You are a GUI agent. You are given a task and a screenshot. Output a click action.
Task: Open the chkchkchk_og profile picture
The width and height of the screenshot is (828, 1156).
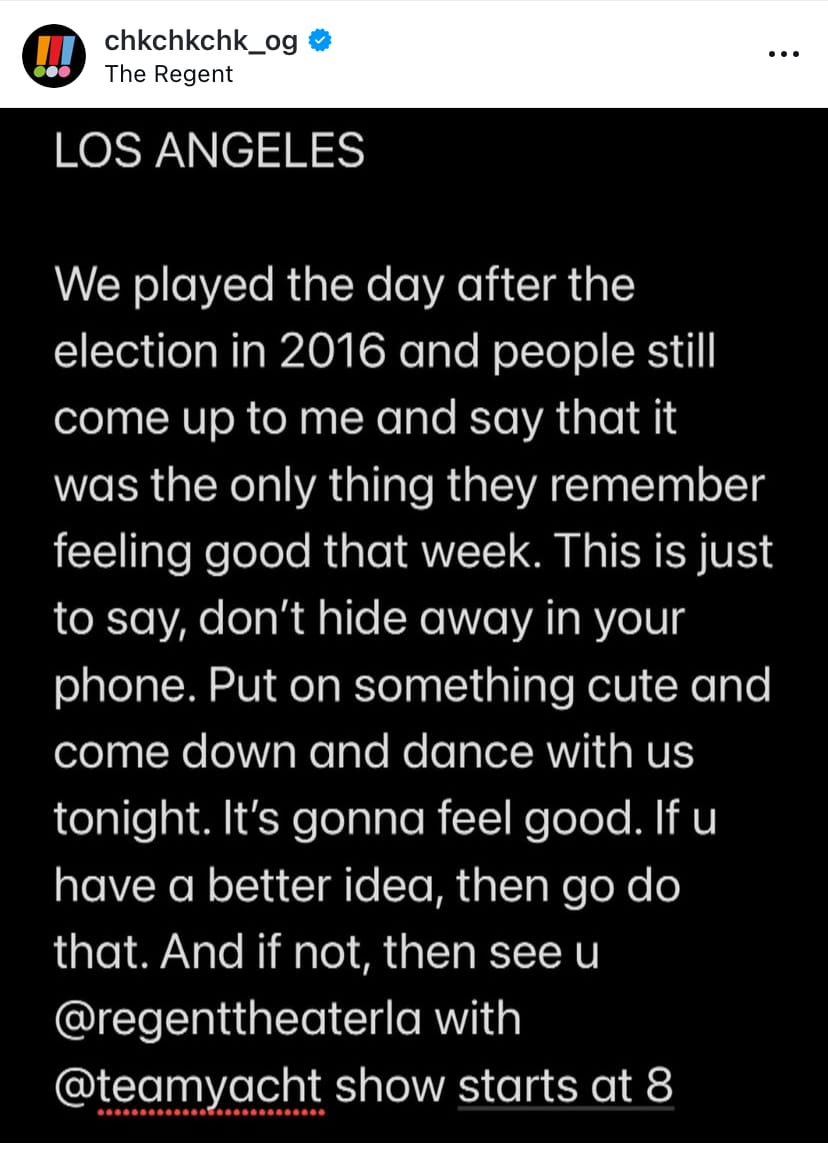54,56
